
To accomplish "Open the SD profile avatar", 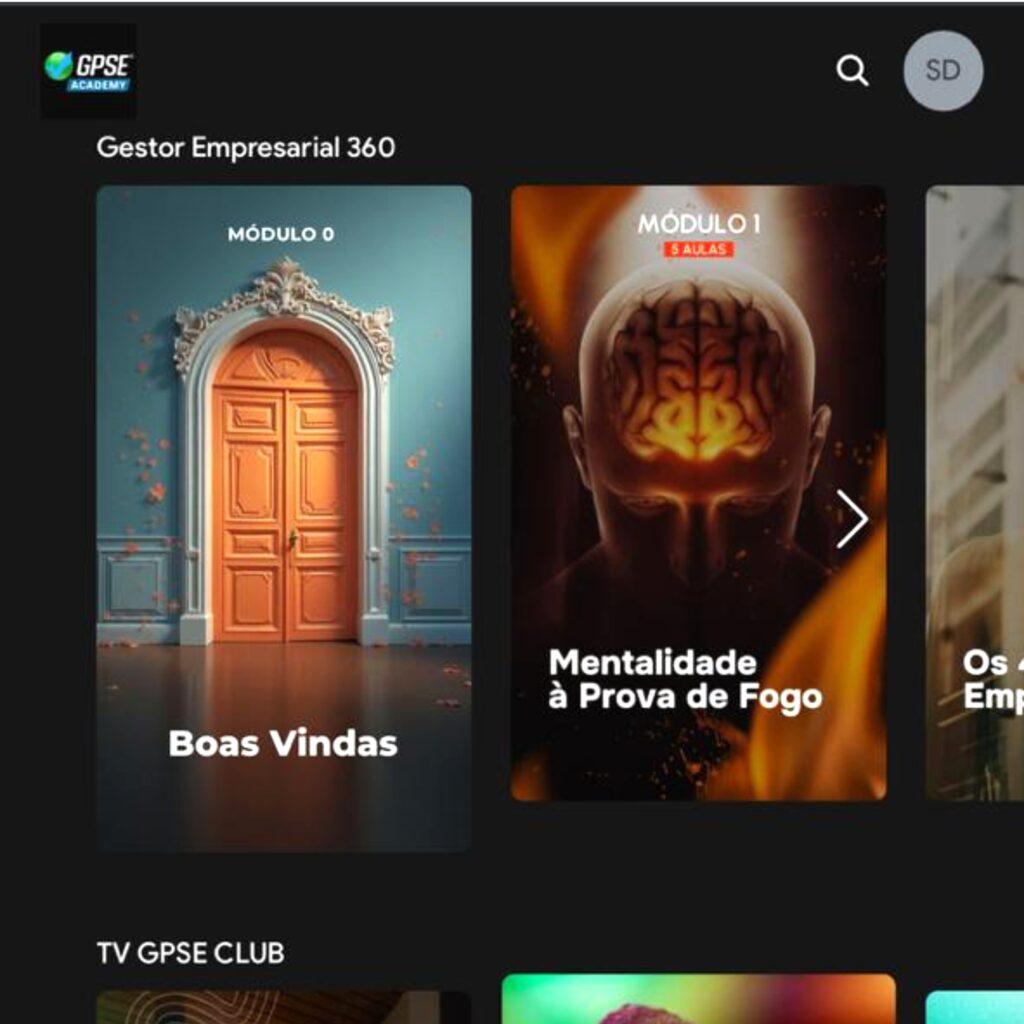I will [943, 70].
